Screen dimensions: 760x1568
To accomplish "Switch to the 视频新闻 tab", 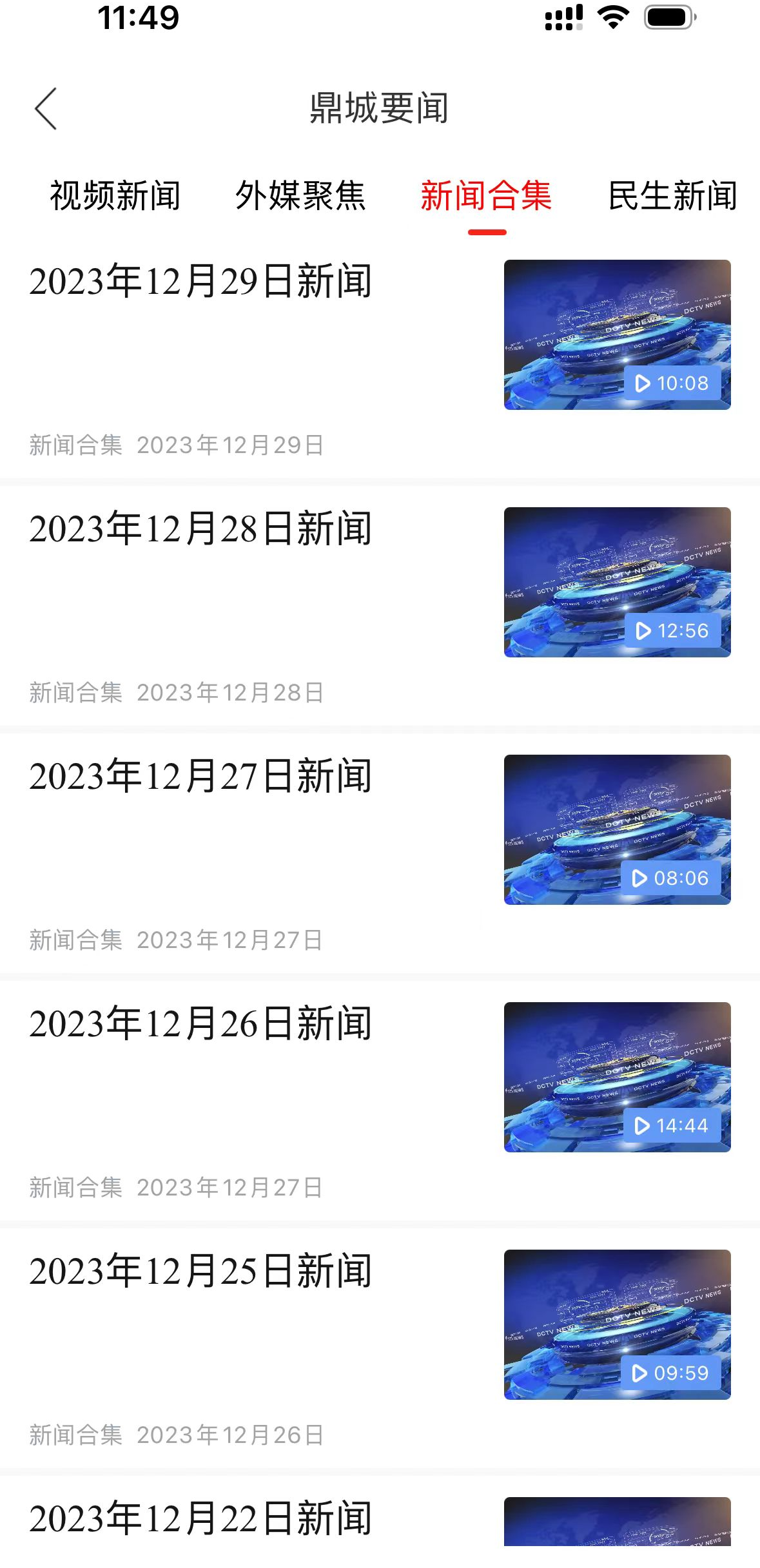I will (x=115, y=196).
